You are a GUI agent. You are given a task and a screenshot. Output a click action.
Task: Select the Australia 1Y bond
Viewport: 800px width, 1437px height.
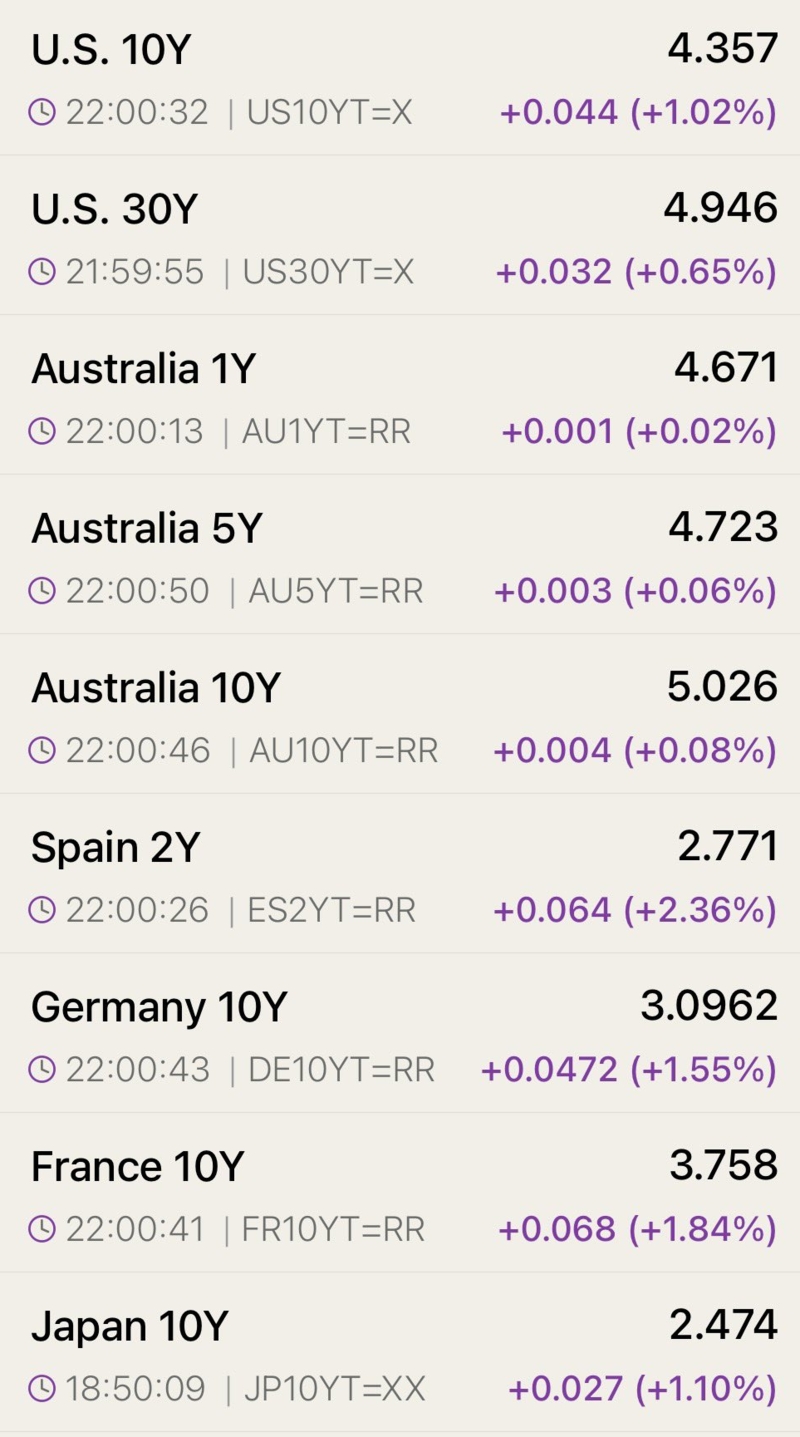400,396
